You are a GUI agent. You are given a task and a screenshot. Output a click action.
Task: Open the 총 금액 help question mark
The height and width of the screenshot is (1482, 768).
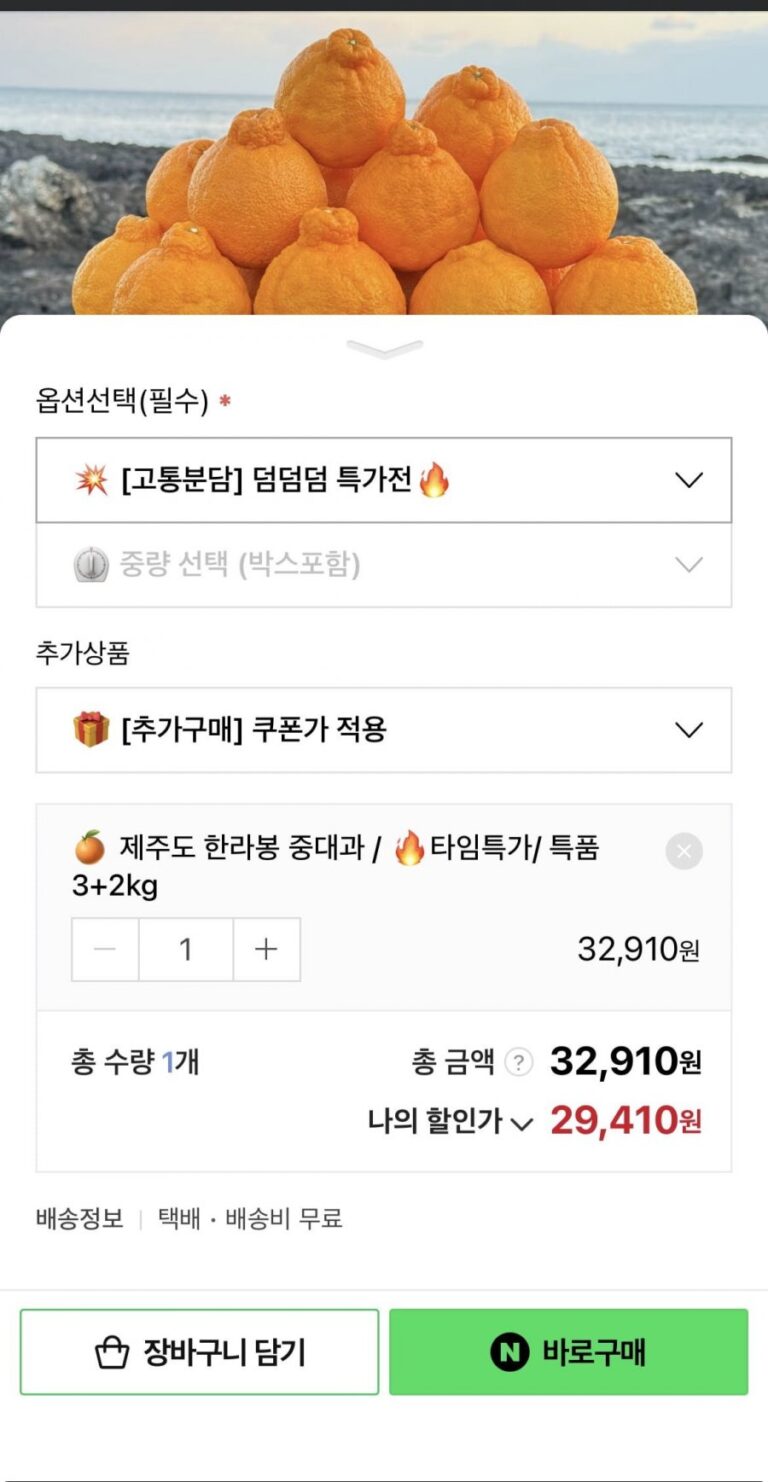(x=518, y=1062)
